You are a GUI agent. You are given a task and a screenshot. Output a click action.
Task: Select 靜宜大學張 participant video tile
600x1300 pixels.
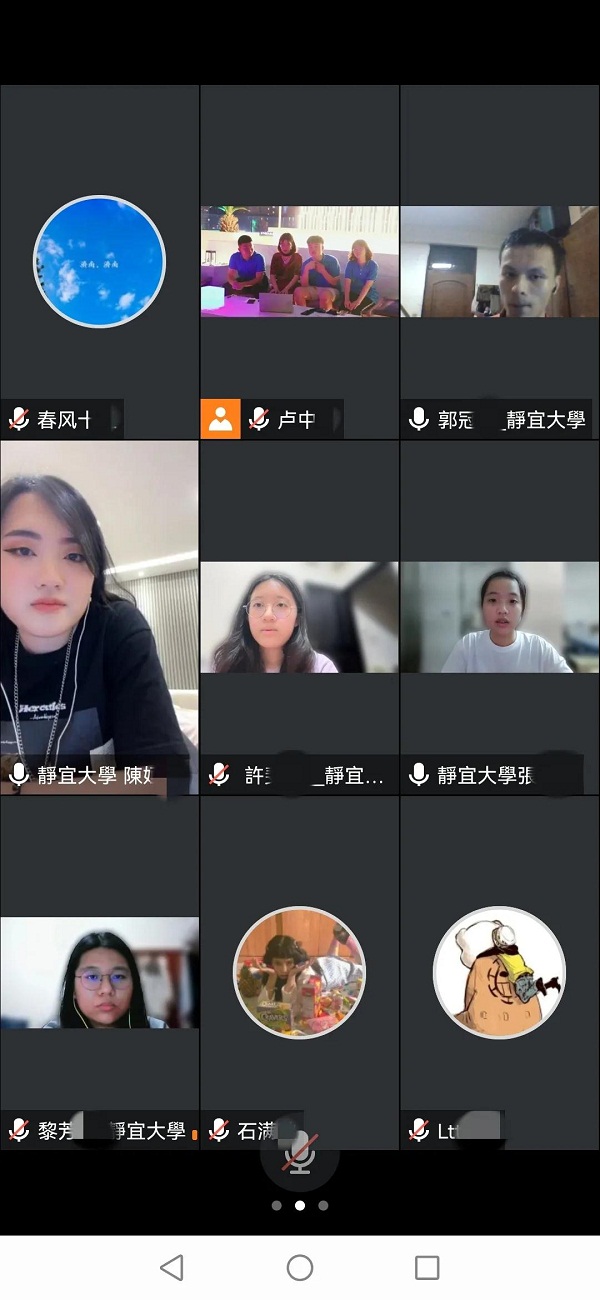(500, 617)
